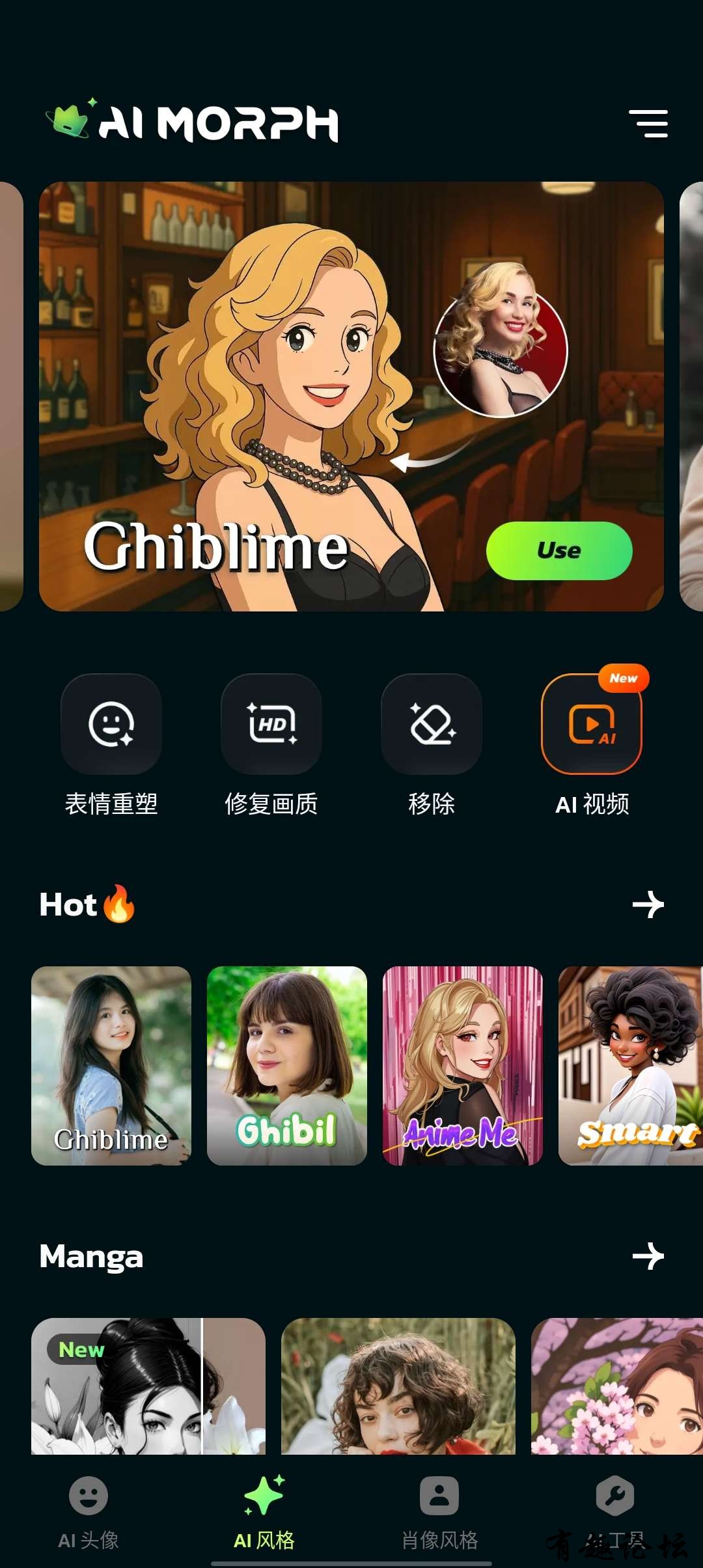The width and height of the screenshot is (703, 1568).
Task: Open the New black-and-white Manga style
Action: coord(148,1387)
